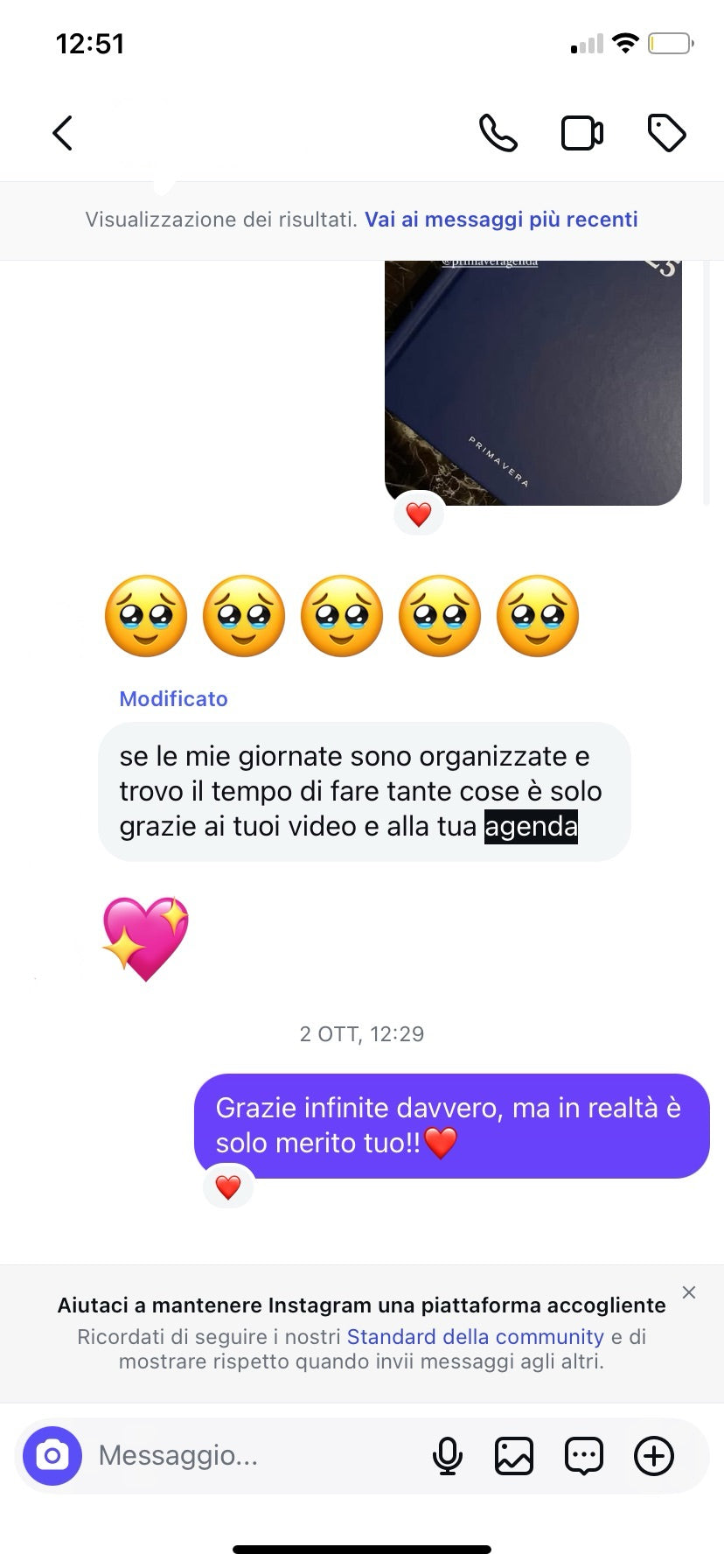Image resolution: width=724 pixels, height=1568 pixels.
Task: Dismiss the Instagram community reminder banner
Action: point(689,1292)
